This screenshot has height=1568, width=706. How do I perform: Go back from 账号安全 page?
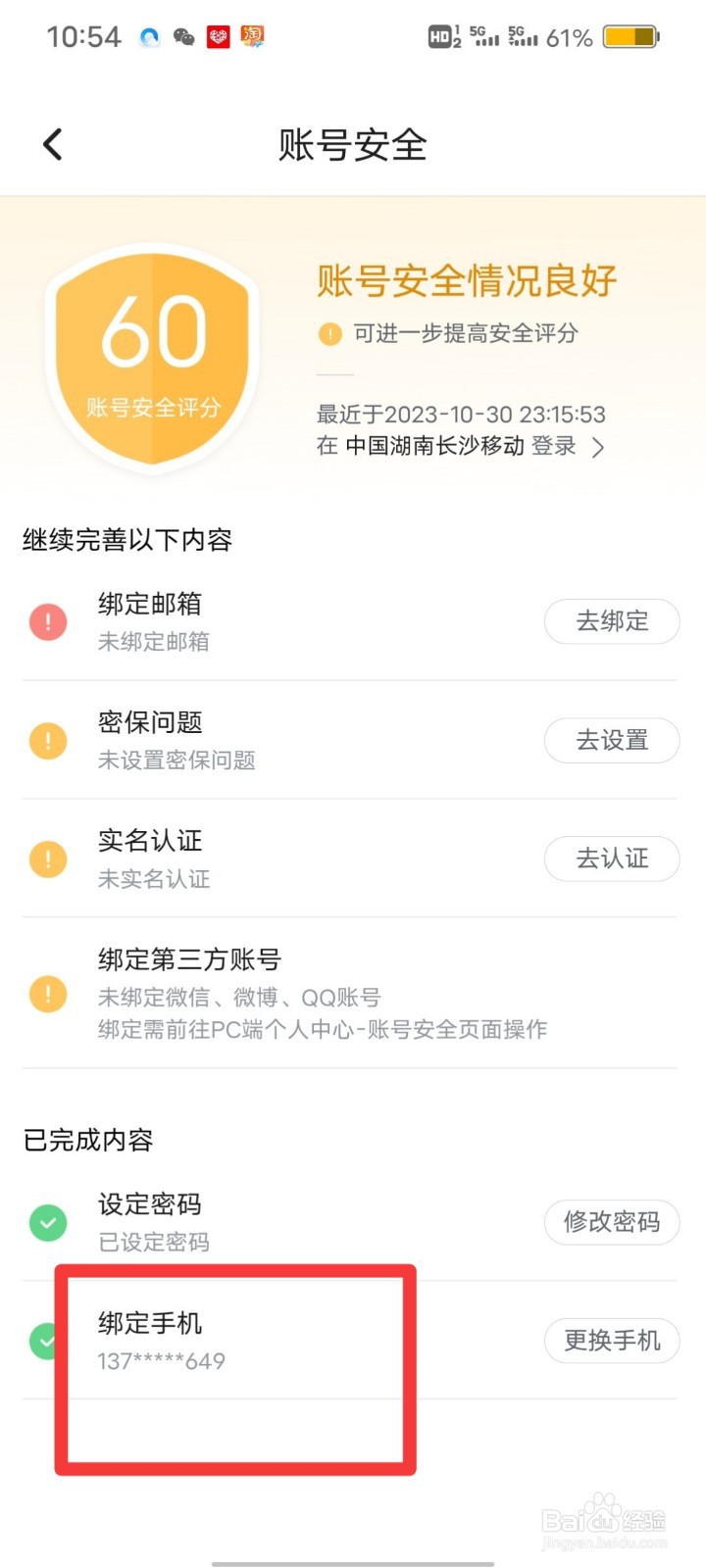coord(53,145)
